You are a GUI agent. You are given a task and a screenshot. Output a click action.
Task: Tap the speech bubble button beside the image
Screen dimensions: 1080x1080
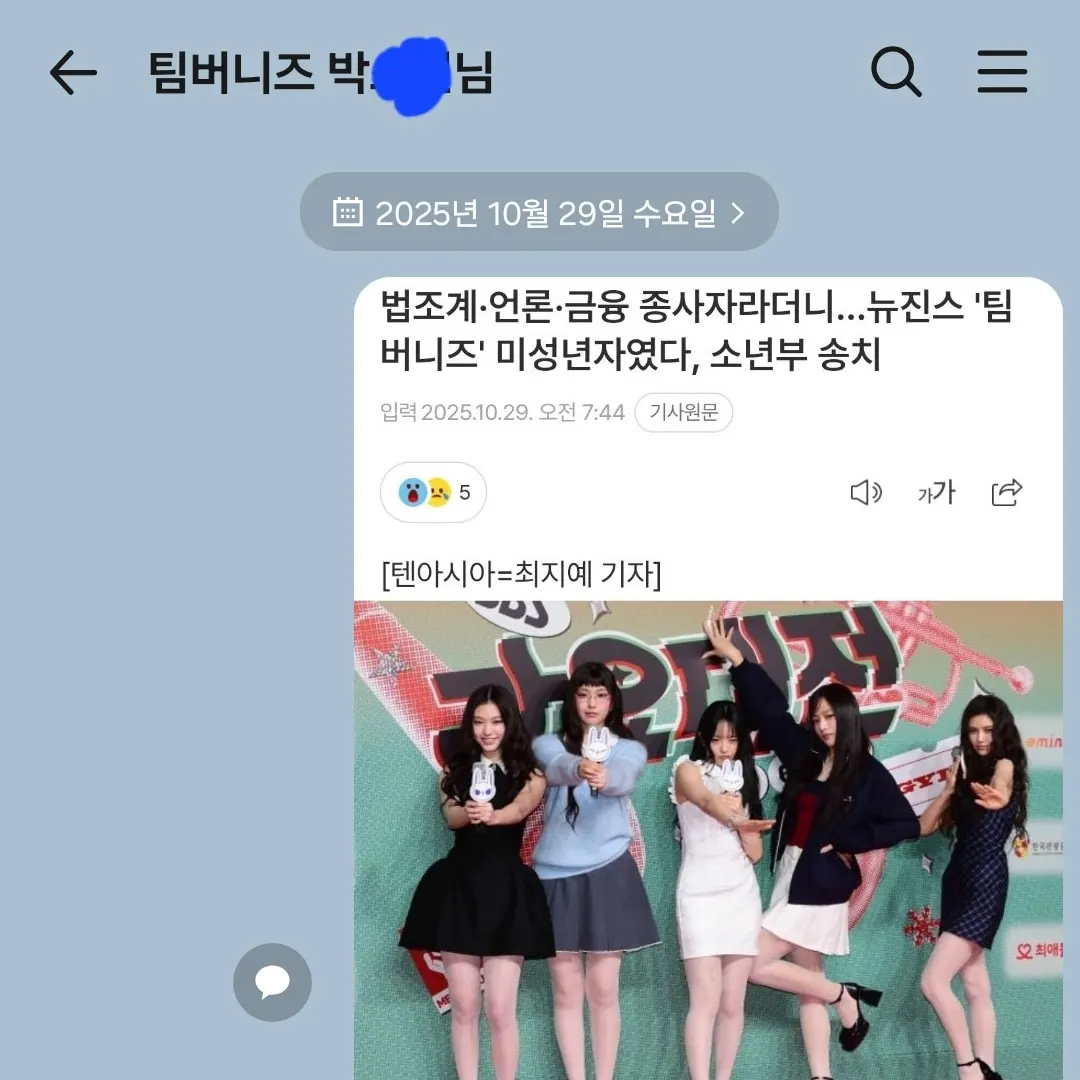click(272, 982)
